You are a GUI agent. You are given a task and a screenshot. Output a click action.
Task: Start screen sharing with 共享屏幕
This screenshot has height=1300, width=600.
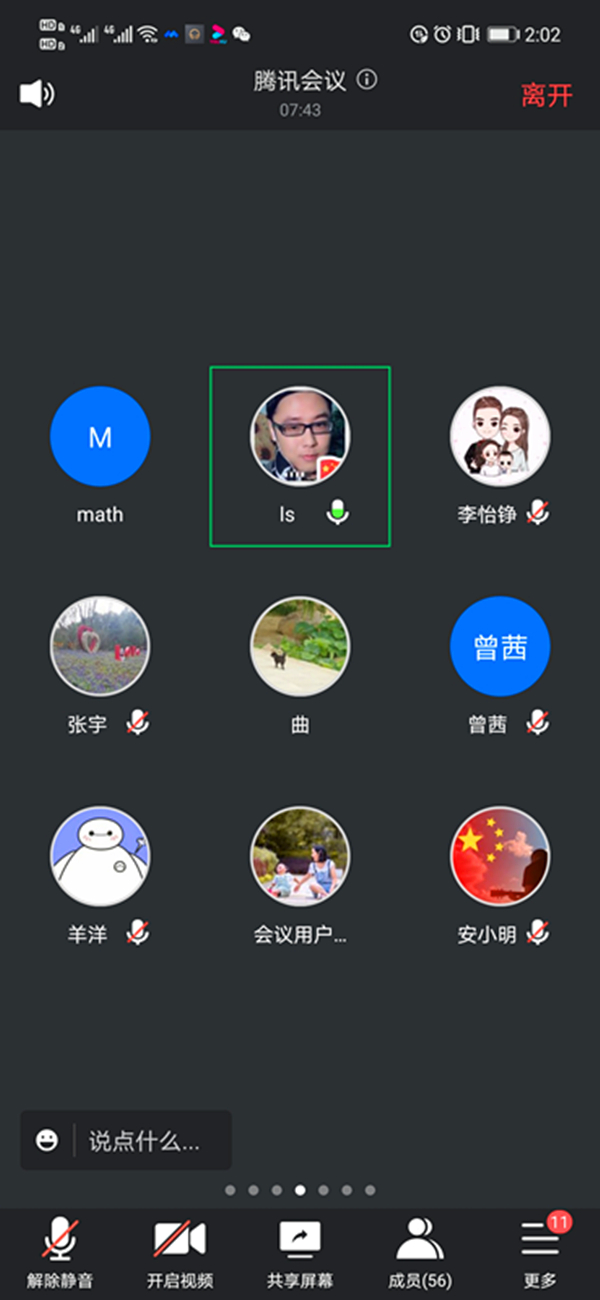300,1251
